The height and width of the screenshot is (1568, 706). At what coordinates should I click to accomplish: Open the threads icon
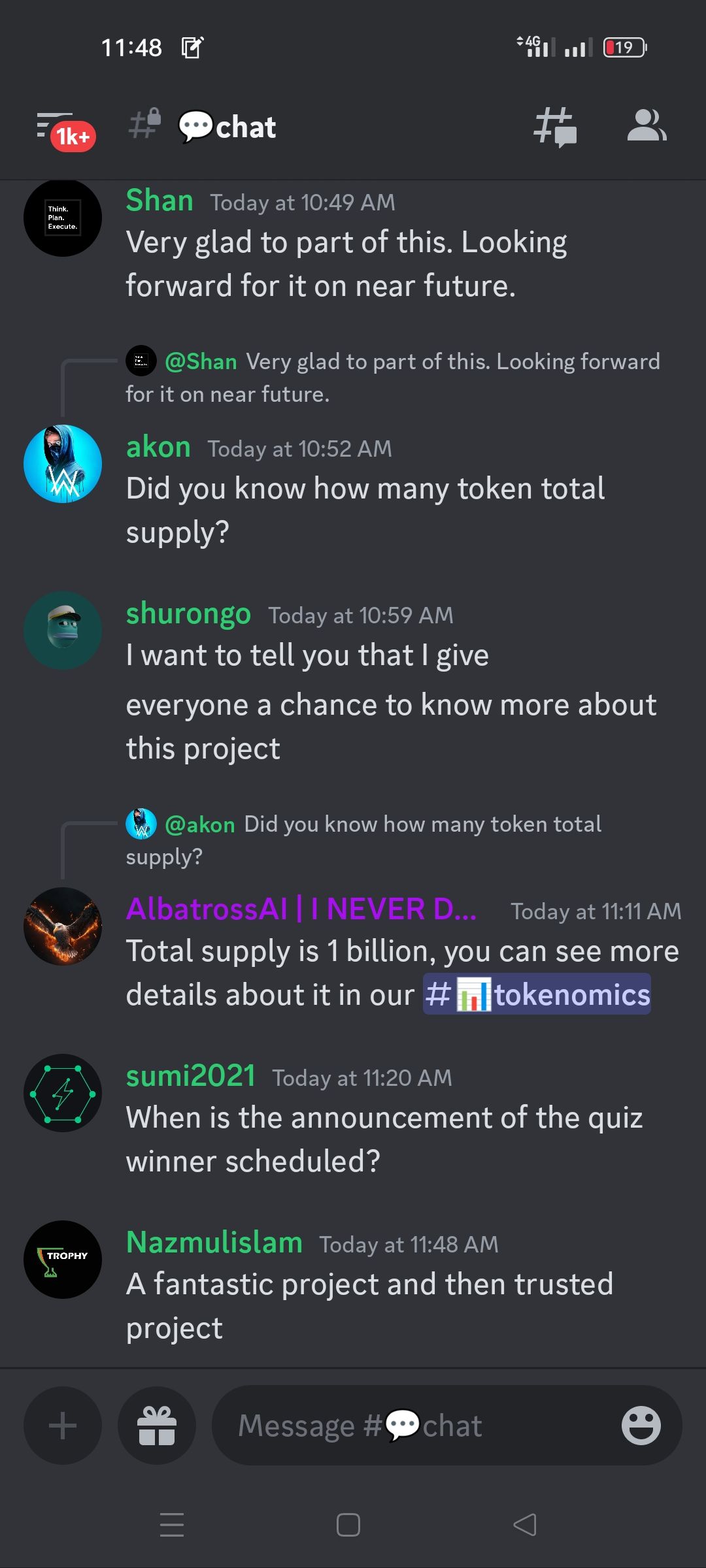click(x=555, y=127)
